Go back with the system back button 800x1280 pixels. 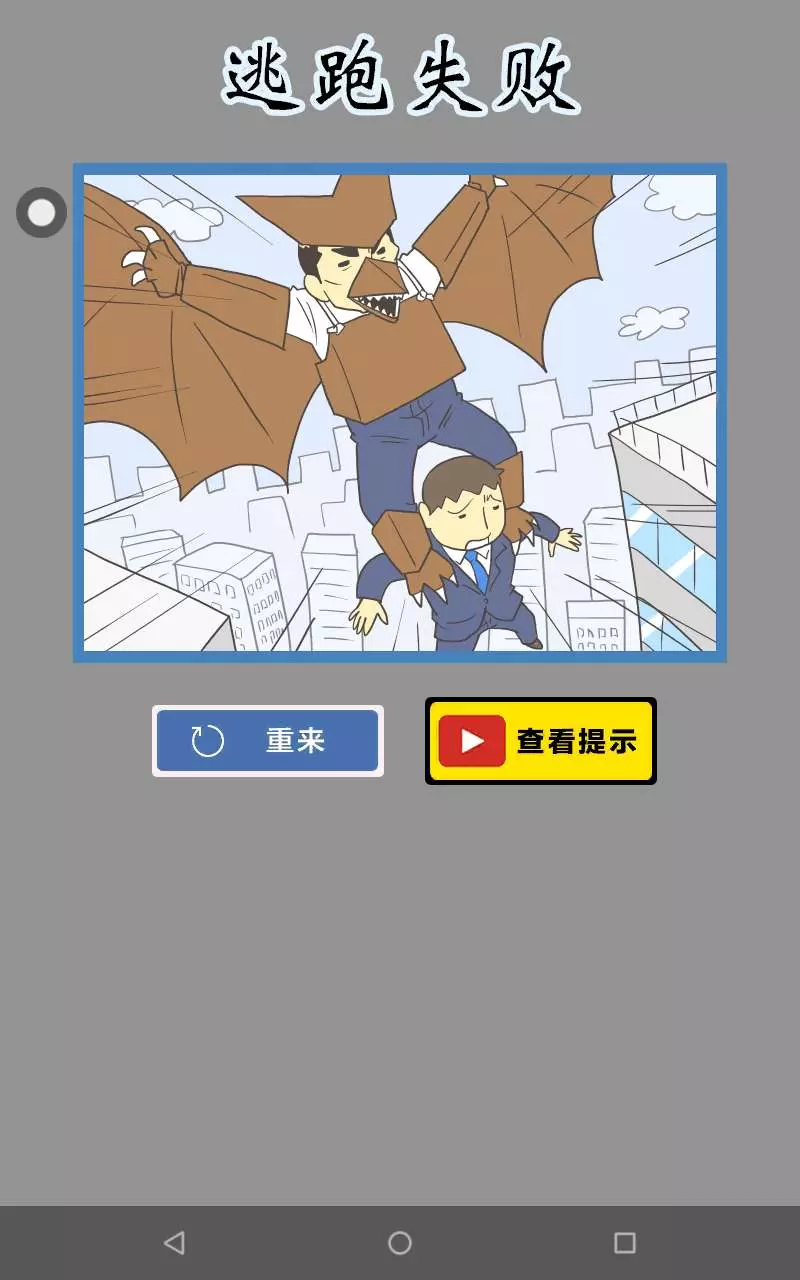pos(174,1243)
